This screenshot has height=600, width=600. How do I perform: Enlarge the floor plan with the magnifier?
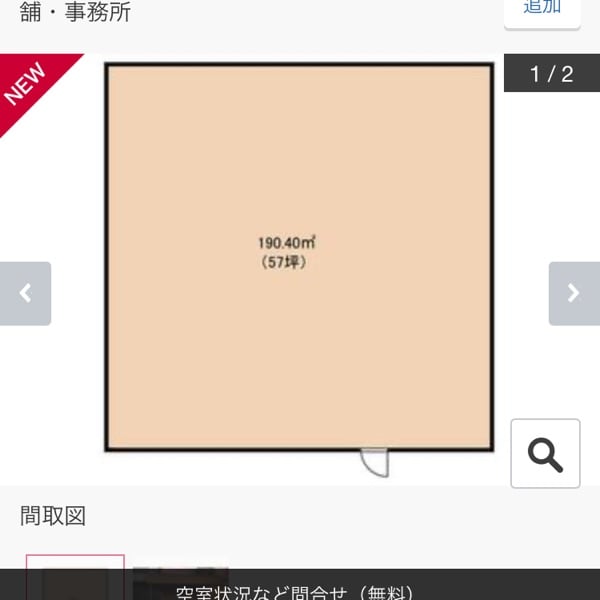click(545, 453)
